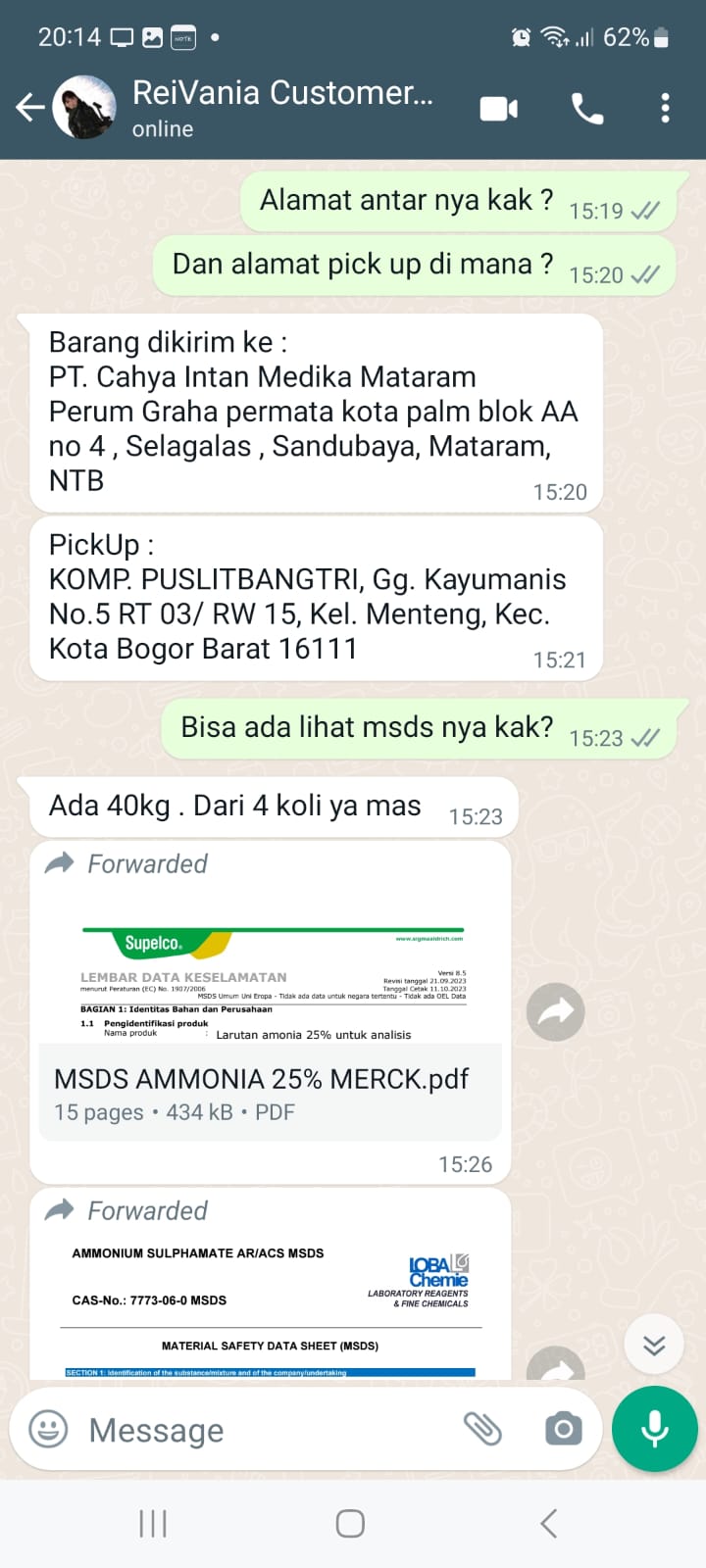Start a video call with ReiVania
706x1568 pixels.
(498, 108)
